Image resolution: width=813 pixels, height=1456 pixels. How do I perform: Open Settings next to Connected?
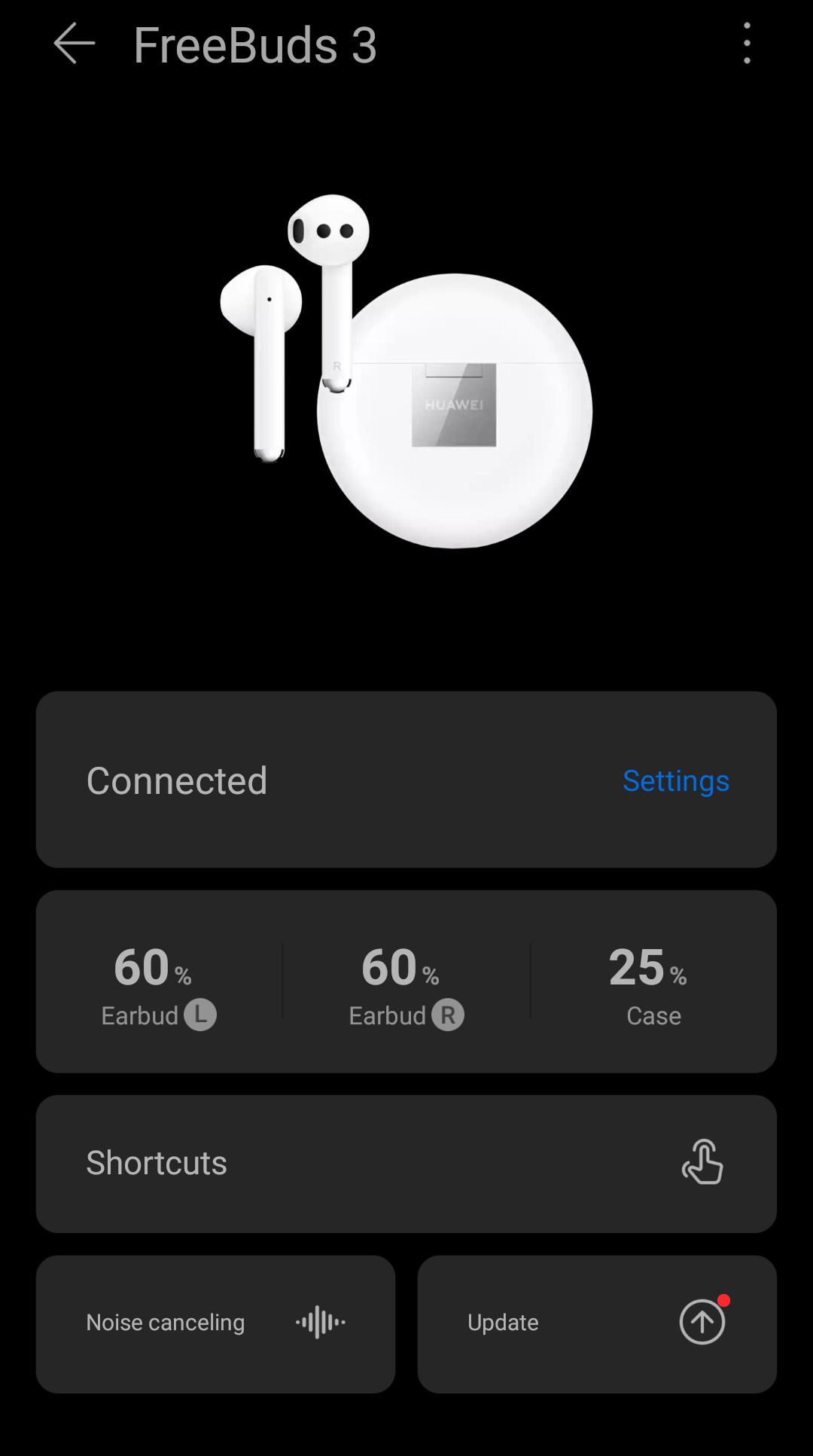coord(675,780)
